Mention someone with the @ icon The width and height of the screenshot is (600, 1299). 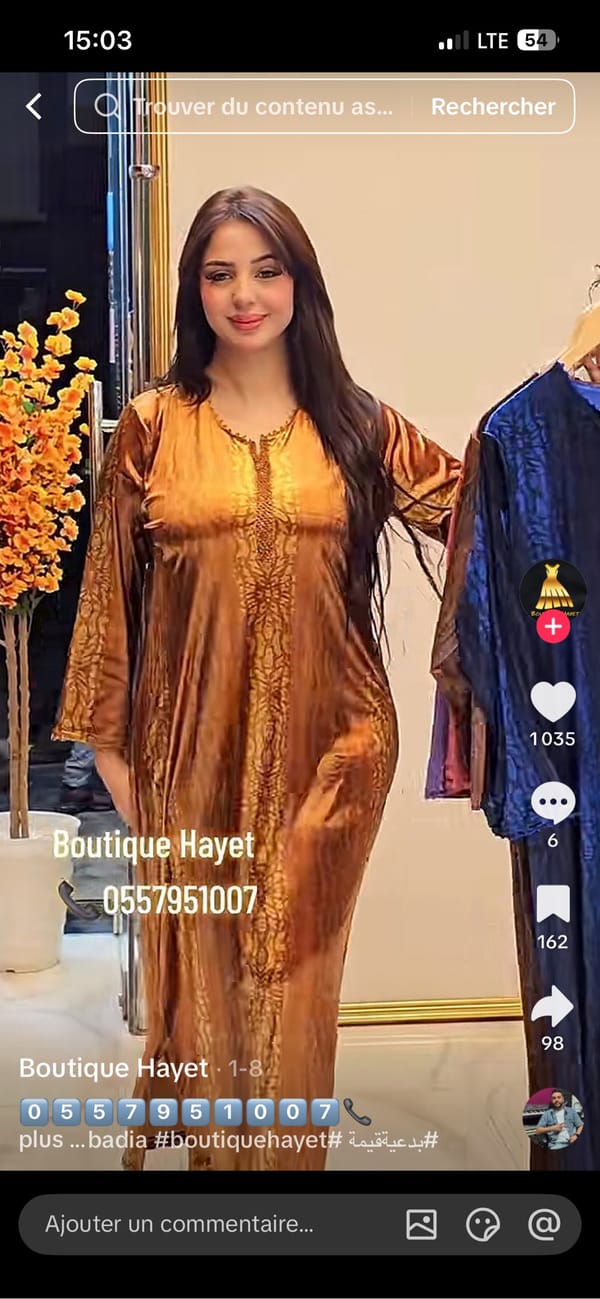pyautogui.click(x=544, y=1224)
